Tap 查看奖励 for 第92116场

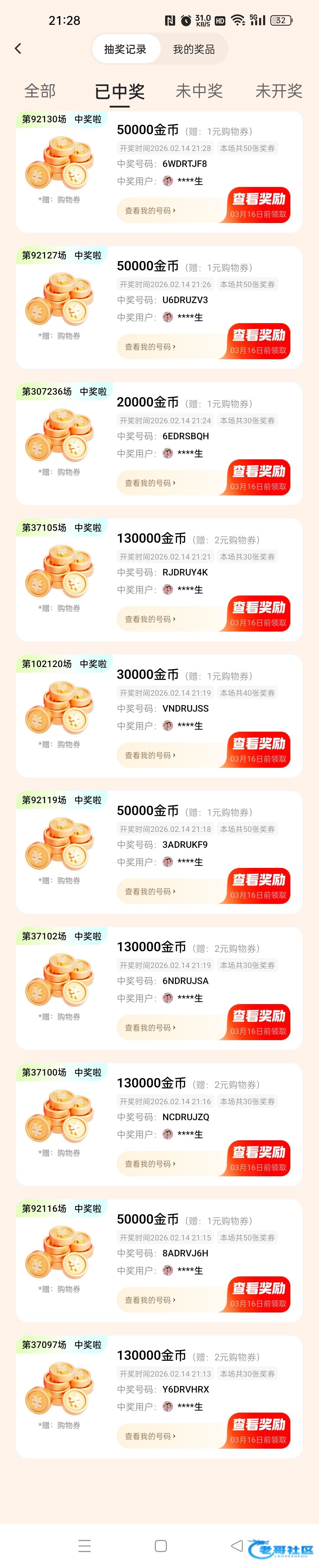click(259, 1294)
